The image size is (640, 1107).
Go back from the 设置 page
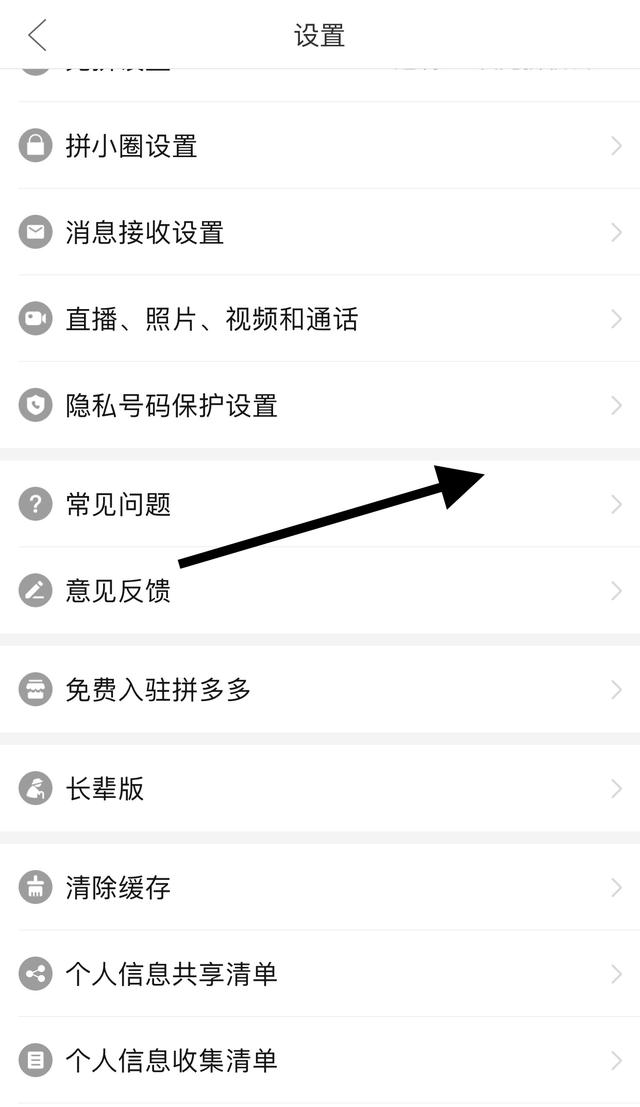point(37,35)
